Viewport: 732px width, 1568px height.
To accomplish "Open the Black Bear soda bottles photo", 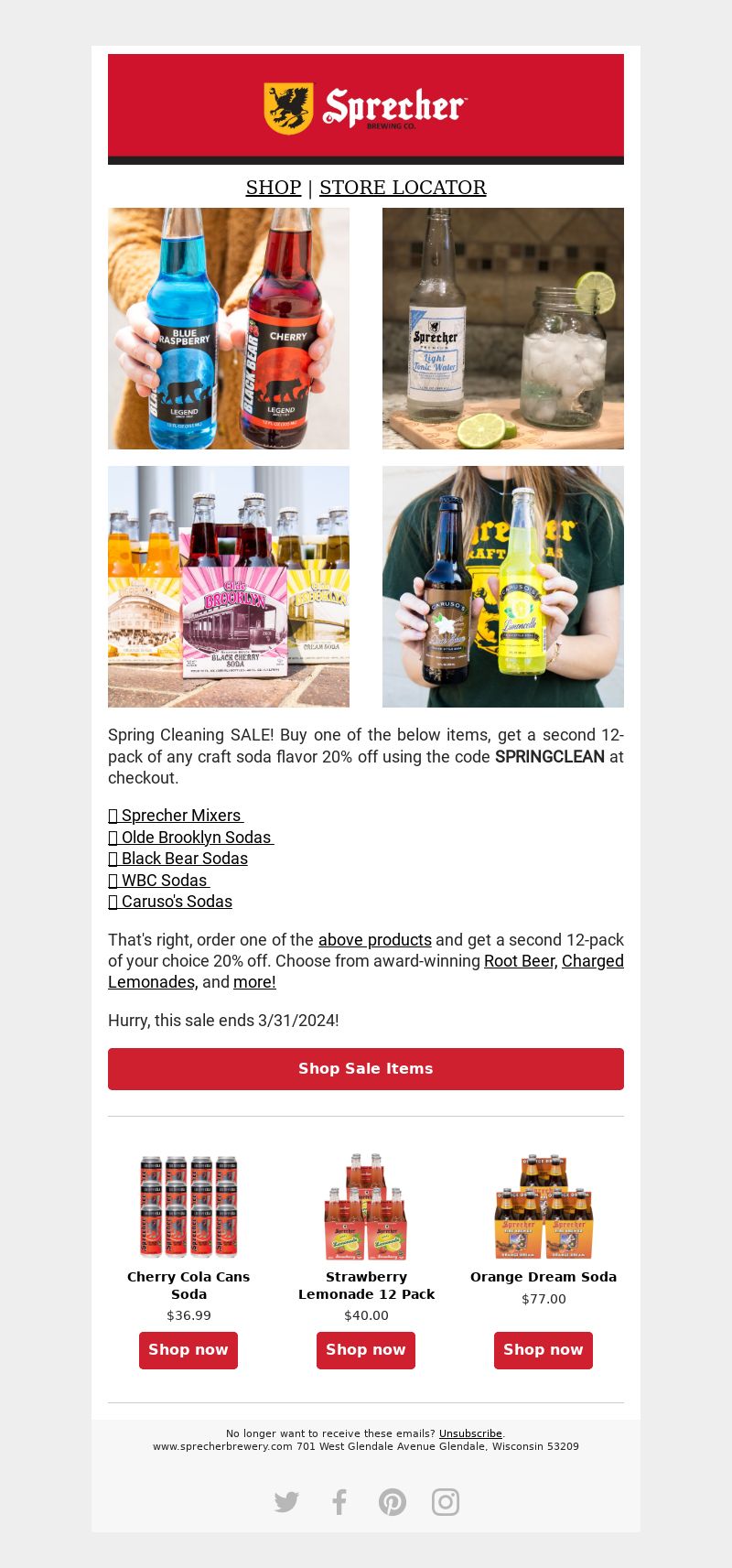I will 229,329.
